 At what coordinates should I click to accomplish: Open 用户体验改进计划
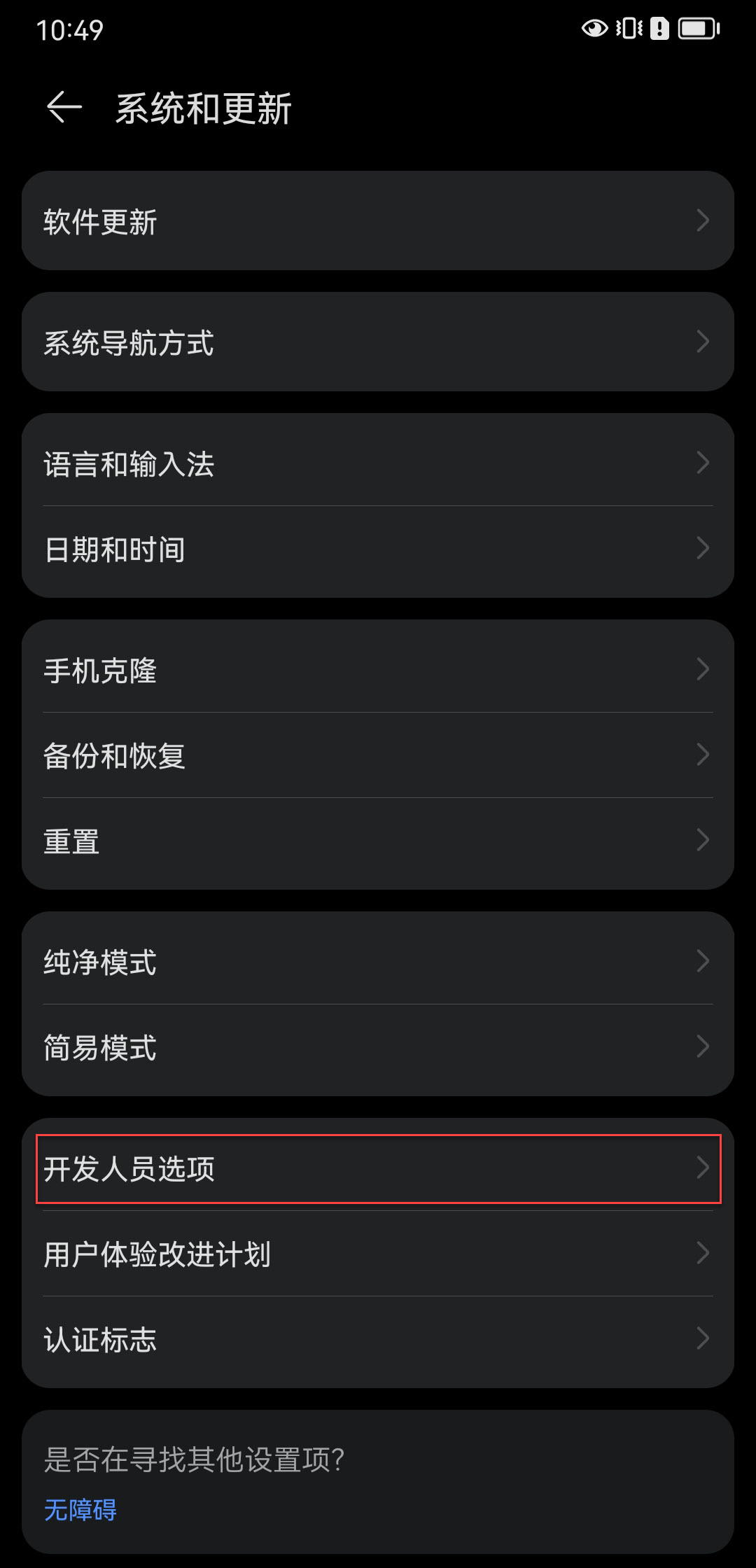[378, 1253]
